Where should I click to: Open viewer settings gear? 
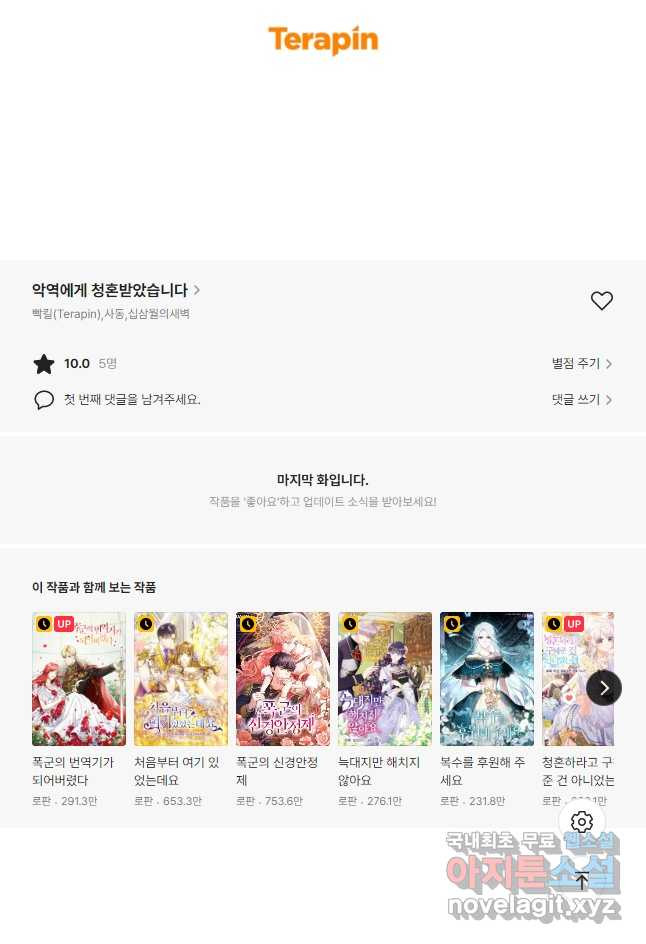[582, 822]
